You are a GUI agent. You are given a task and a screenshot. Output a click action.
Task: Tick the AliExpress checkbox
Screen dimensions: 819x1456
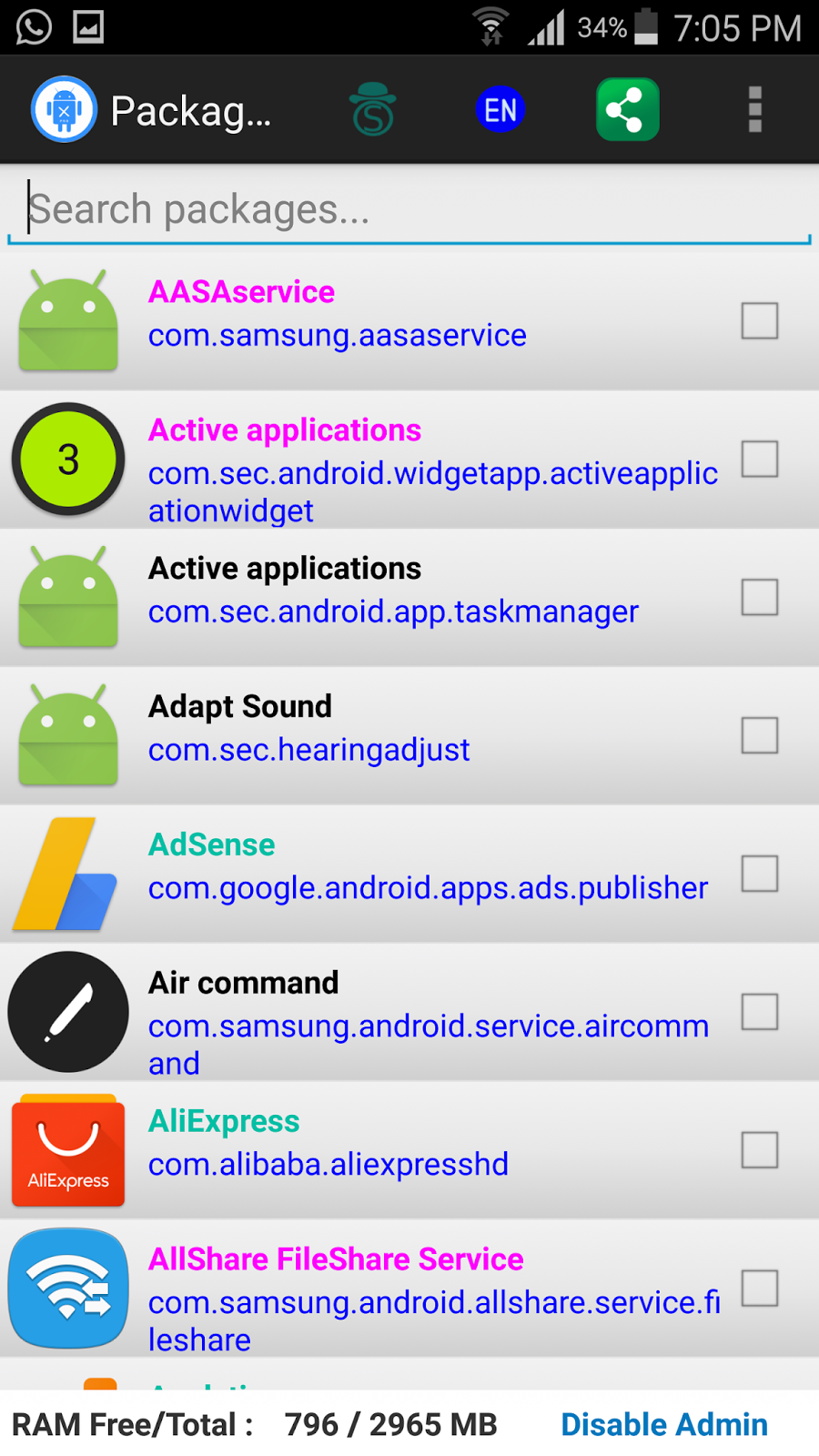[x=759, y=1150]
